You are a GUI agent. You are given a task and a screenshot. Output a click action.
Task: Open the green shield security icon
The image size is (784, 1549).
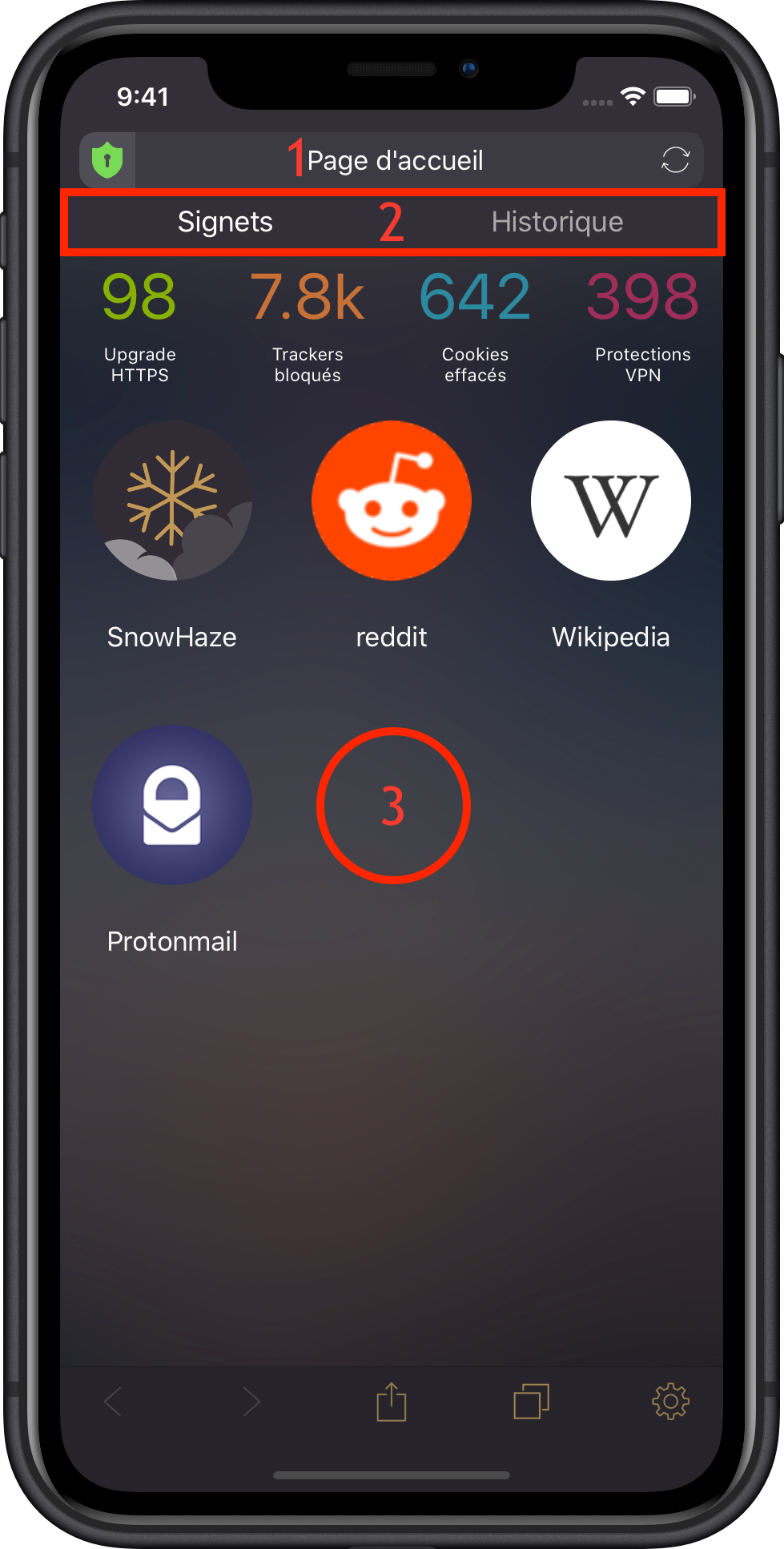click(107, 160)
